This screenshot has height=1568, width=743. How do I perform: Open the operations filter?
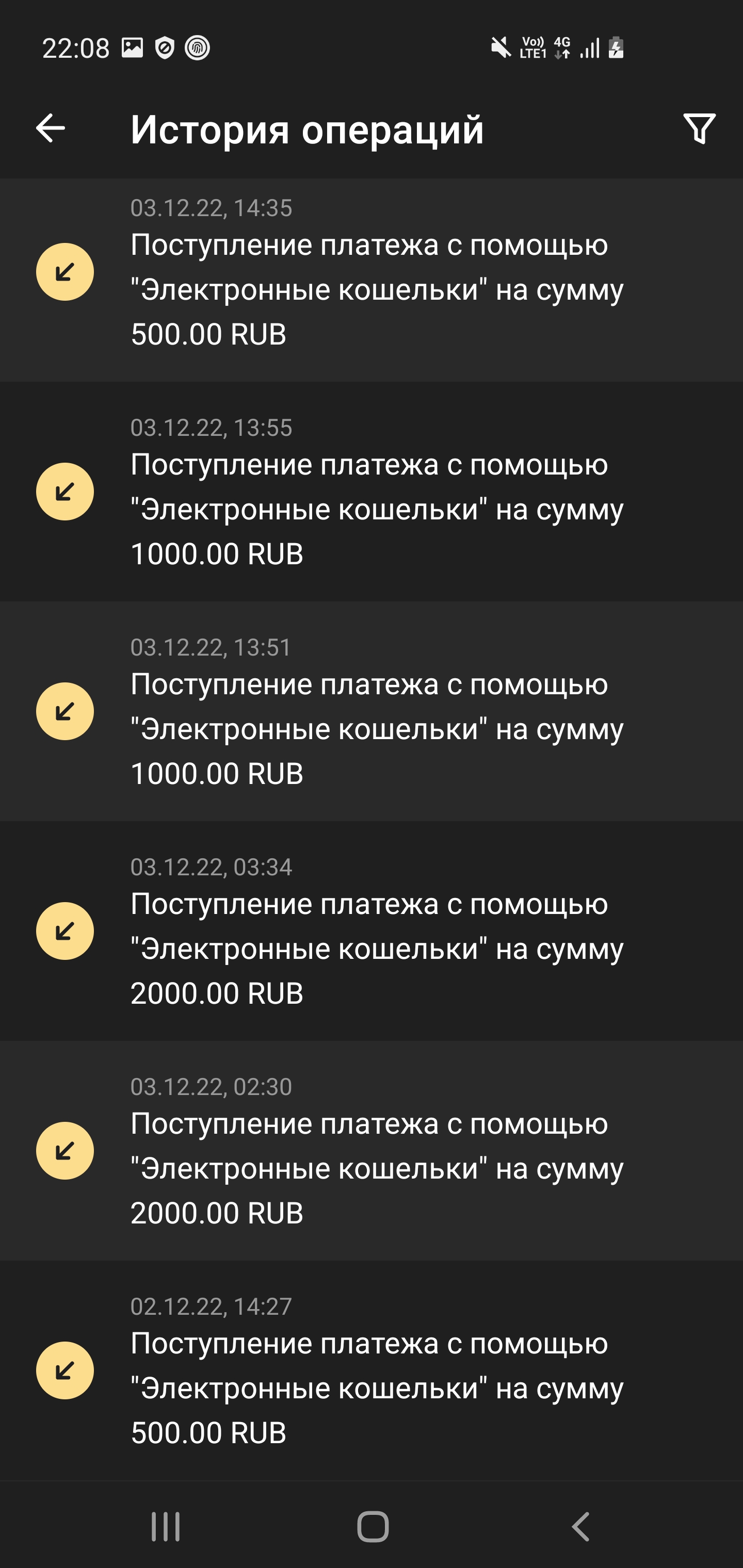(699, 128)
